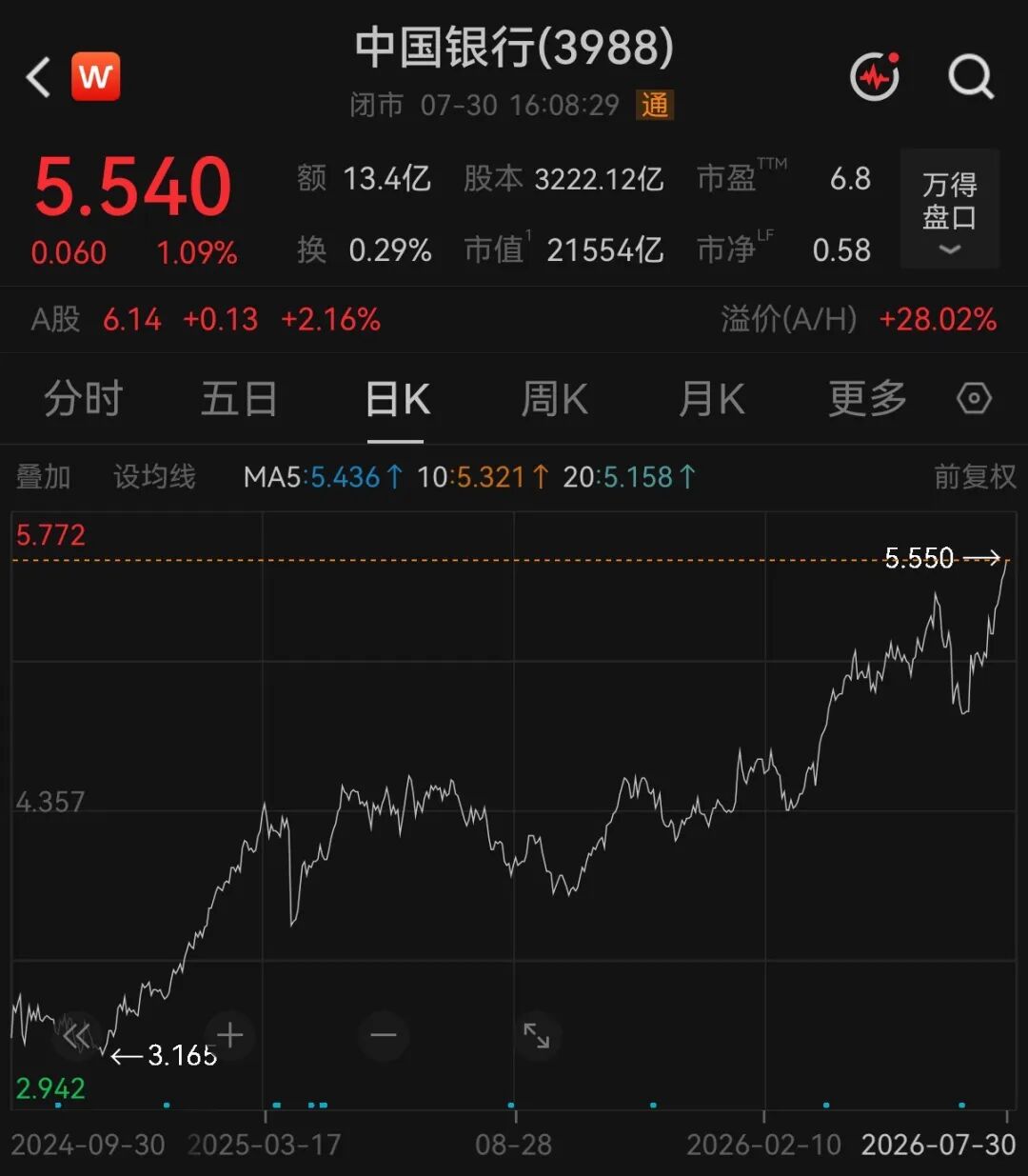This screenshot has width=1028, height=1176.
Task: Tap 叠加 to overlay another stock
Action: point(44,476)
